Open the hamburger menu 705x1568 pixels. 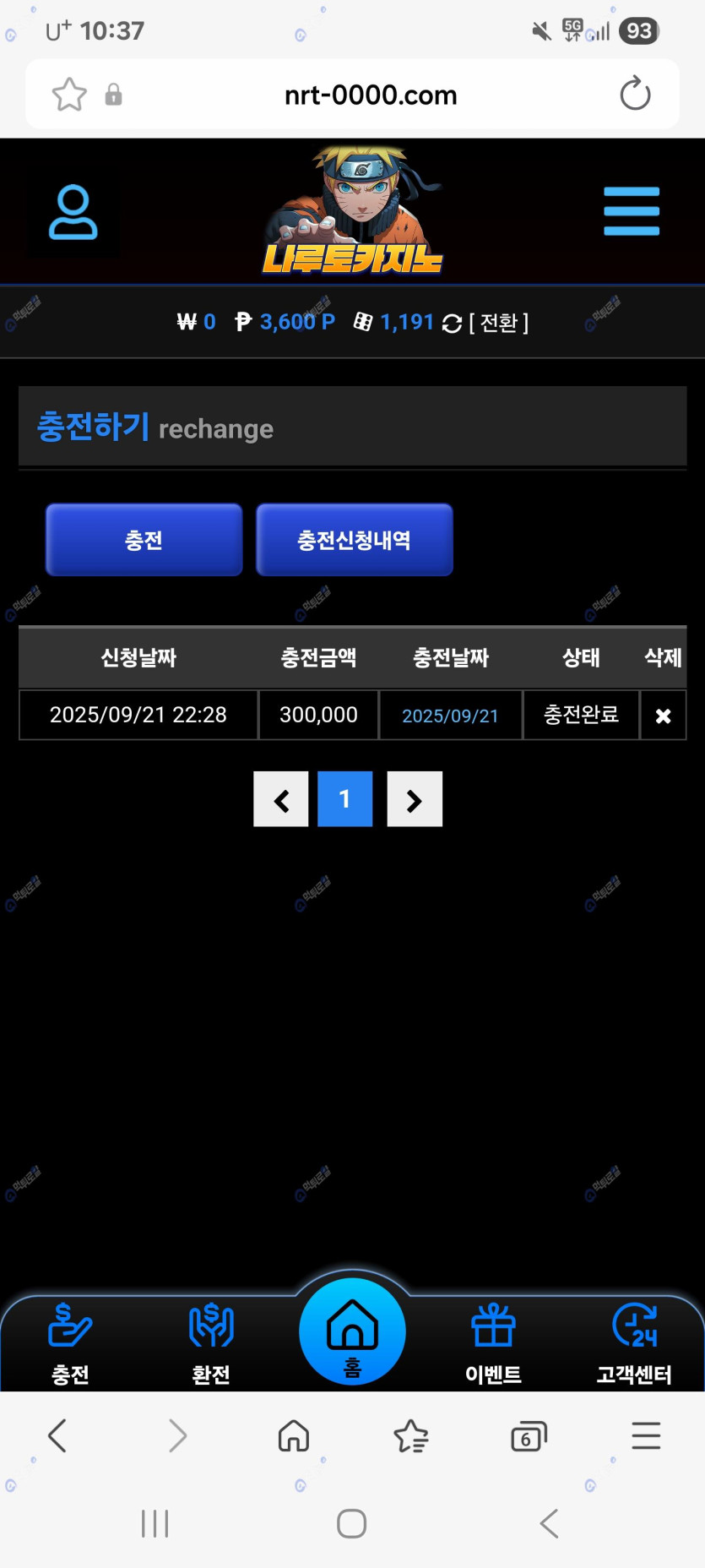(631, 211)
